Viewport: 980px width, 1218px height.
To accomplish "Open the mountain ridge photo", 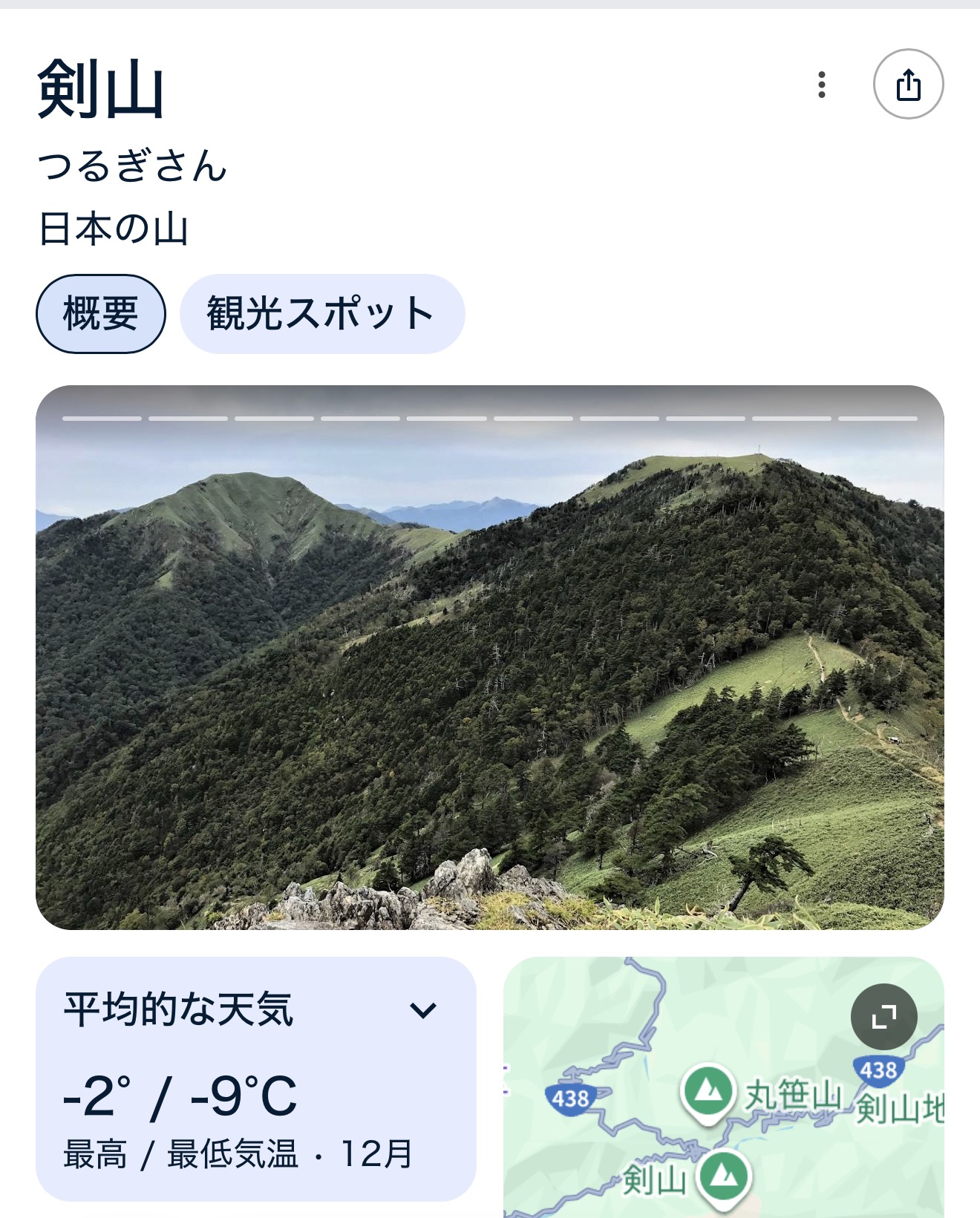I will pyautogui.click(x=490, y=657).
